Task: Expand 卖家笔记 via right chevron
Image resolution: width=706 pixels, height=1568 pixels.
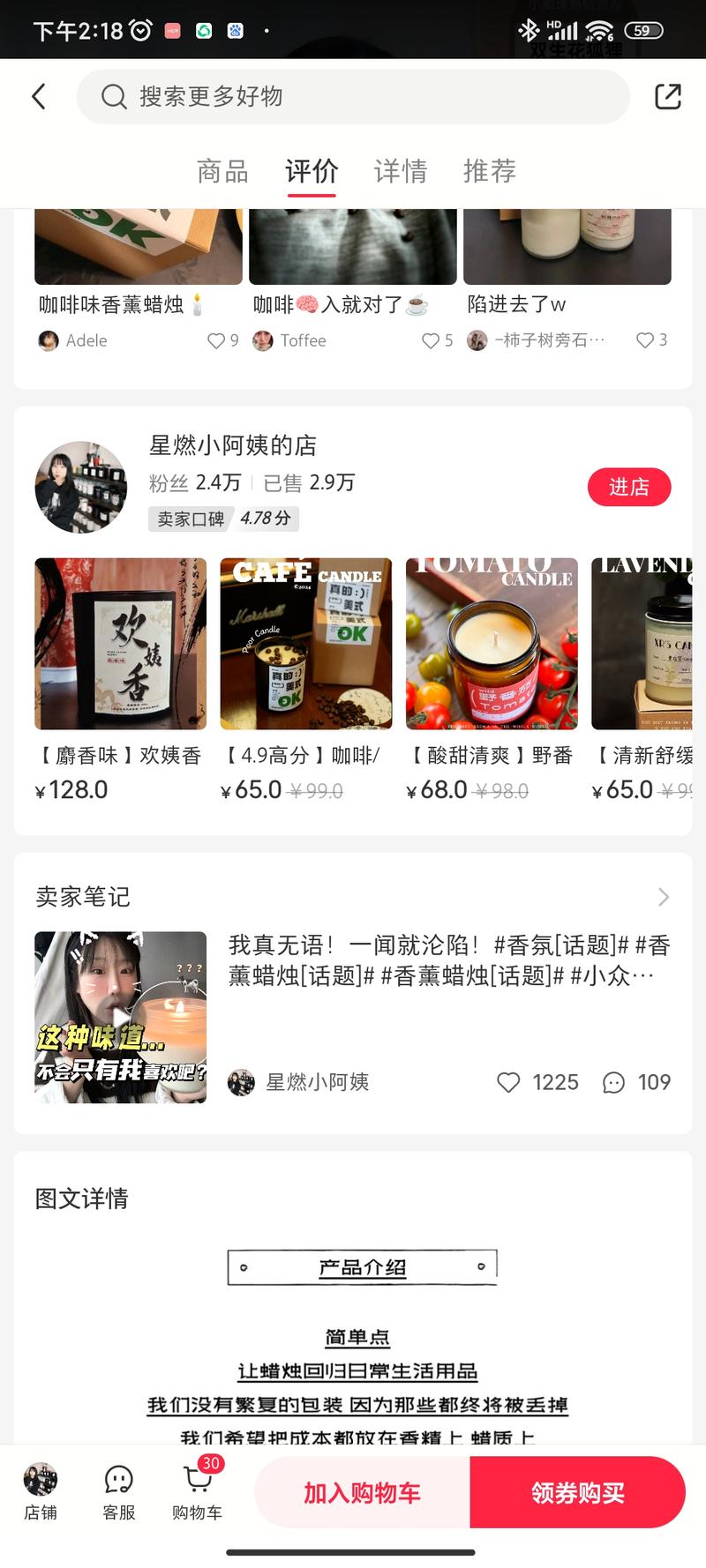Action: pyautogui.click(x=663, y=897)
